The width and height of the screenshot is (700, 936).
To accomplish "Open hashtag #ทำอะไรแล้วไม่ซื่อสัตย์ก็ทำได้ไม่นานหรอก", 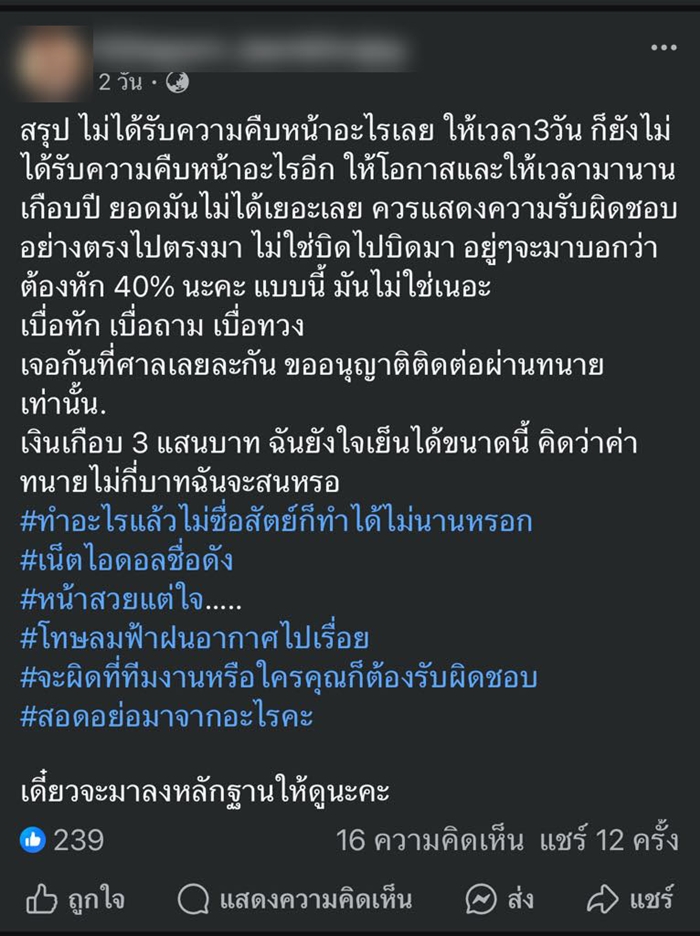I will (x=276, y=521).
